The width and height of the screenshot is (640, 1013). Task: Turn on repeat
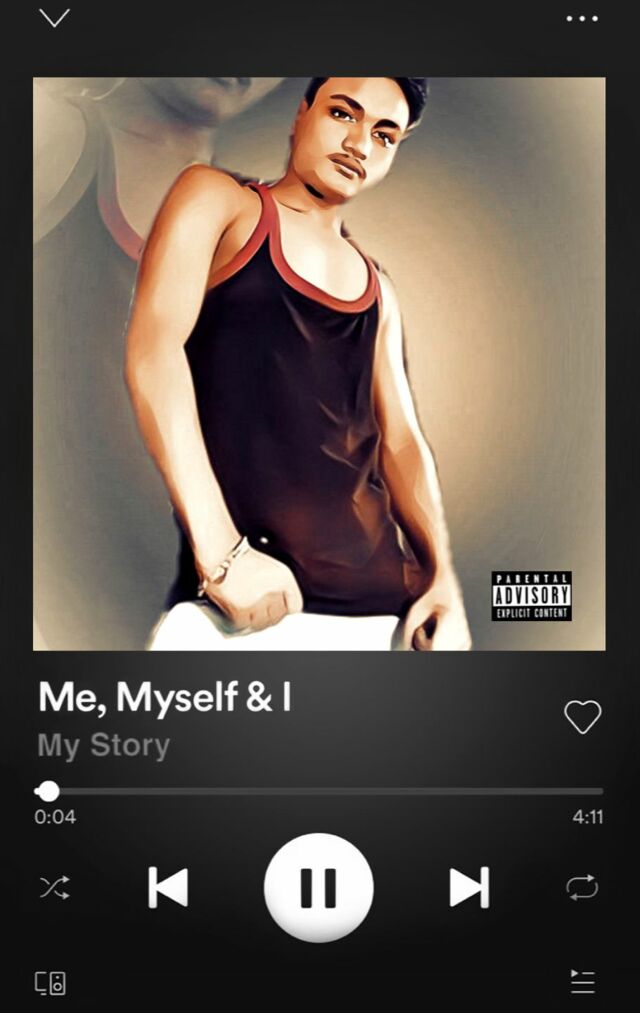pyautogui.click(x=581, y=887)
